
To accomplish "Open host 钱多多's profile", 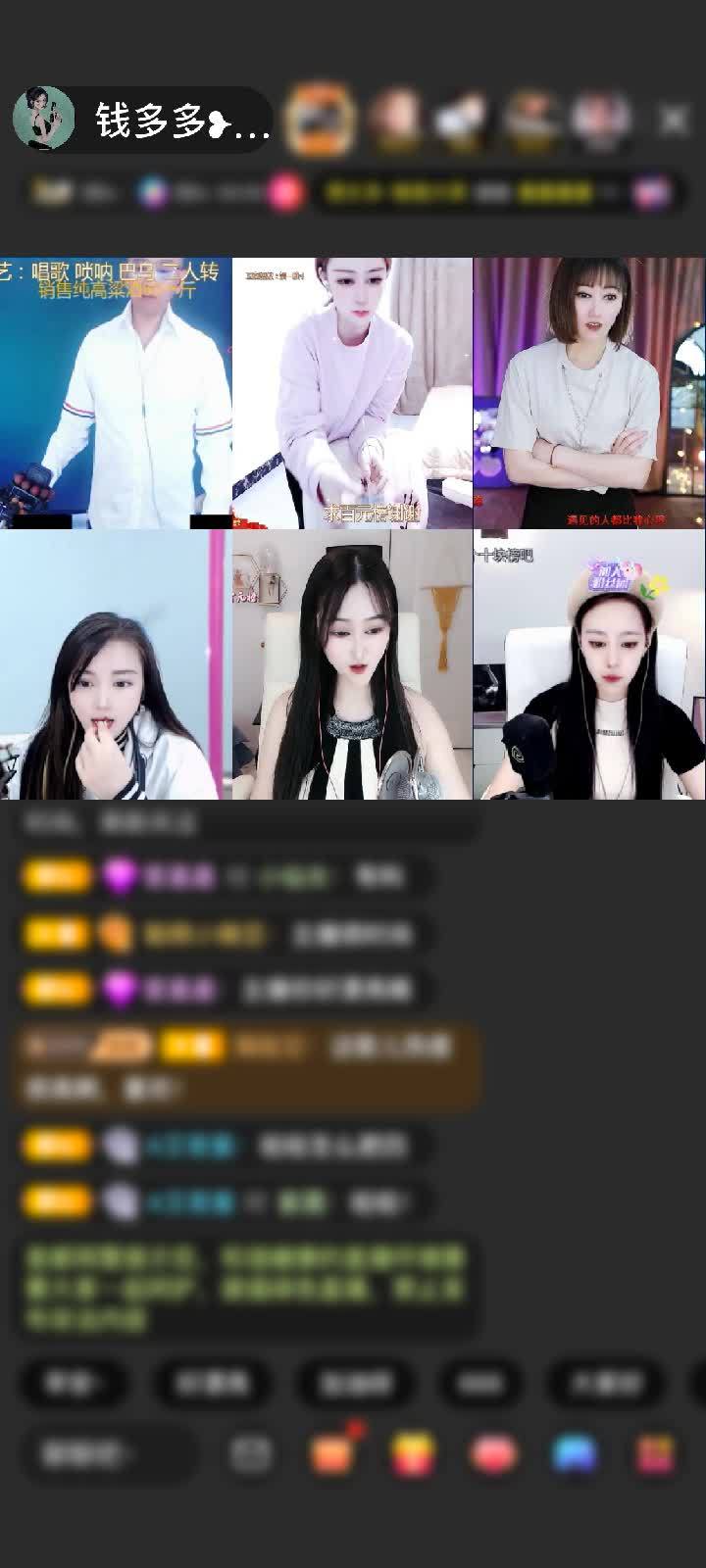I will point(44,119).
